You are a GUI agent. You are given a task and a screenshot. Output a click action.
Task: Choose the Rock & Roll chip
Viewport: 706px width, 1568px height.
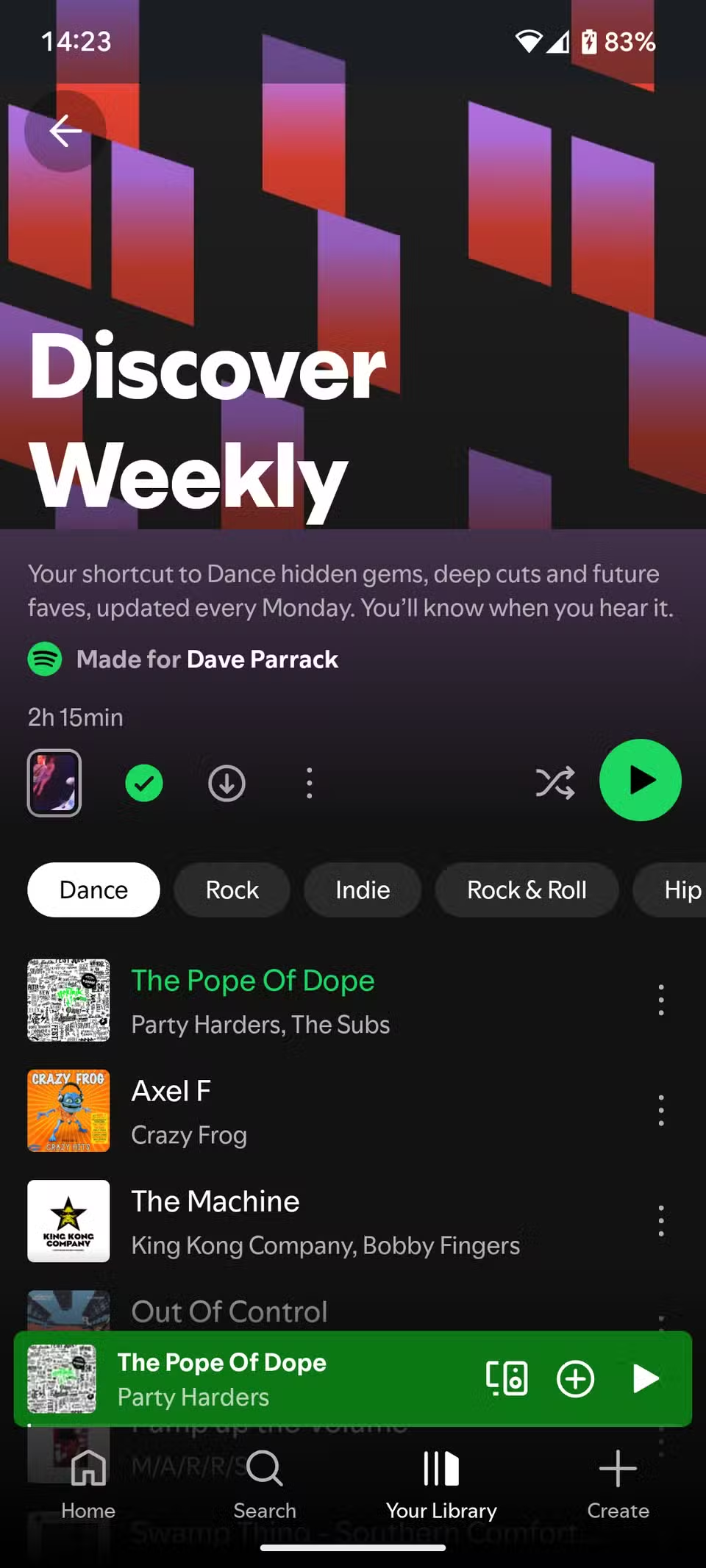(x=527, y=889)
